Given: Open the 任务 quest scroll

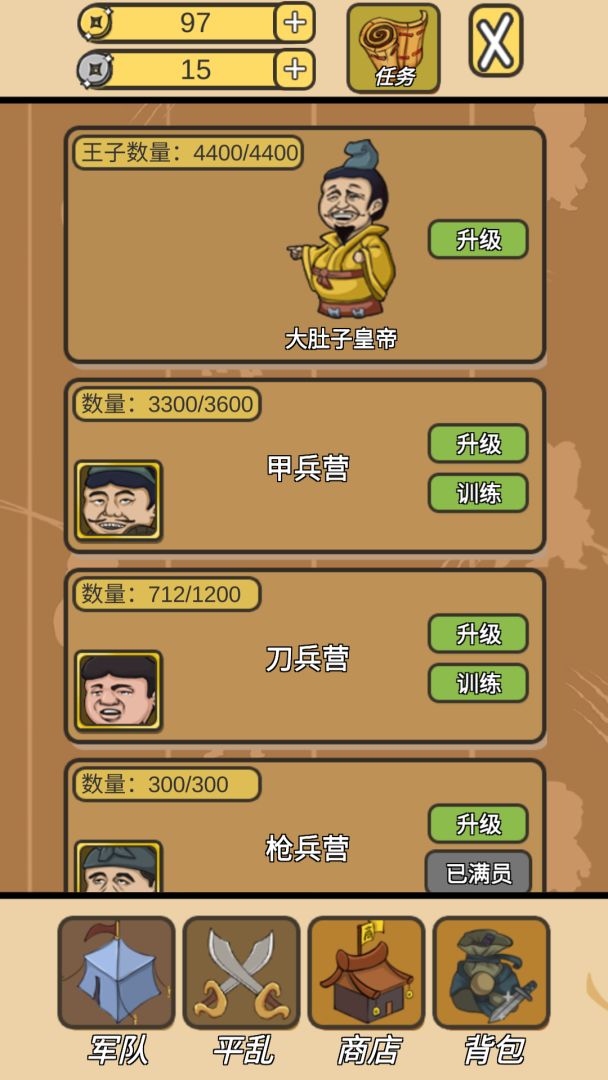Looking at the screenshot, I should [x=393, y=48].
